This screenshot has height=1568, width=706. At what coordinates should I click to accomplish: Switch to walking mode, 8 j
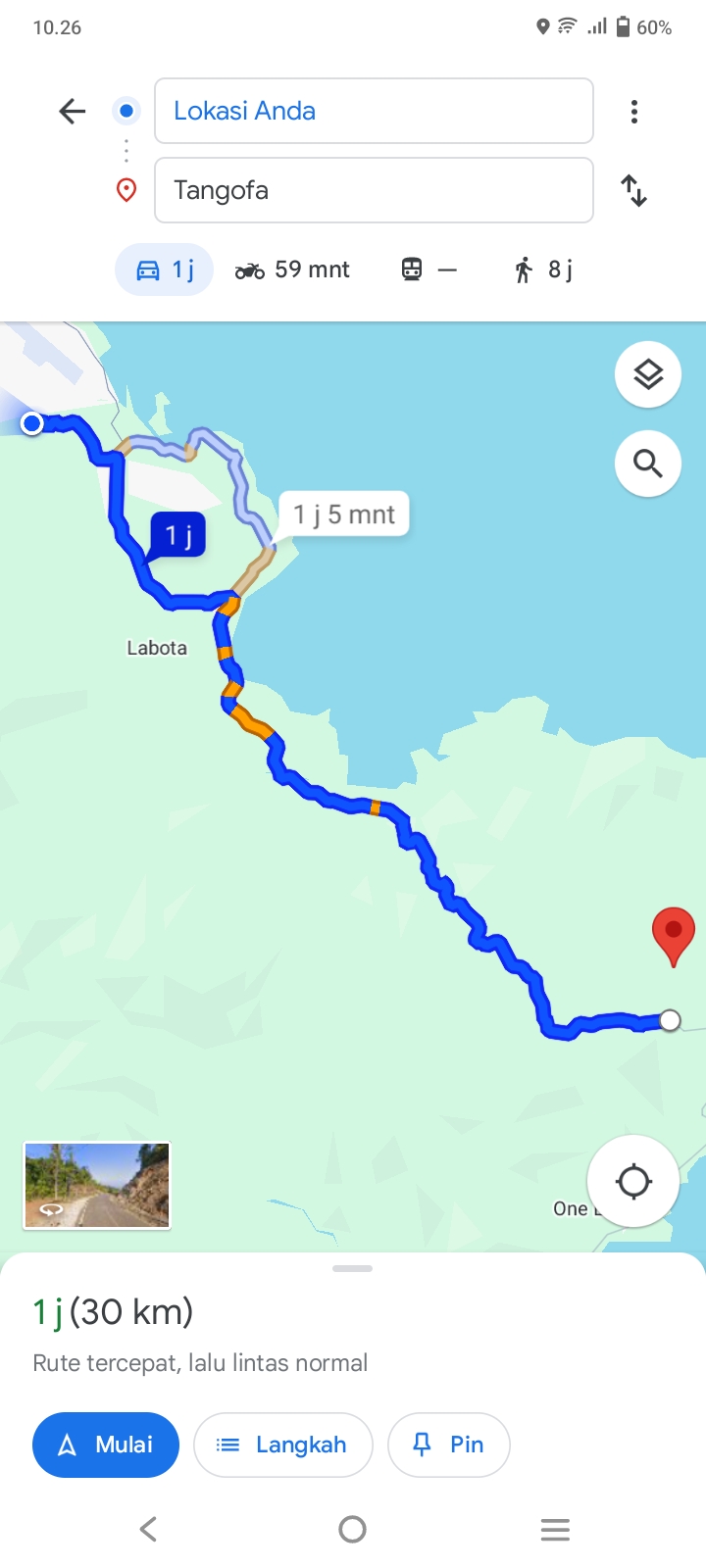(x=542, y=269)
